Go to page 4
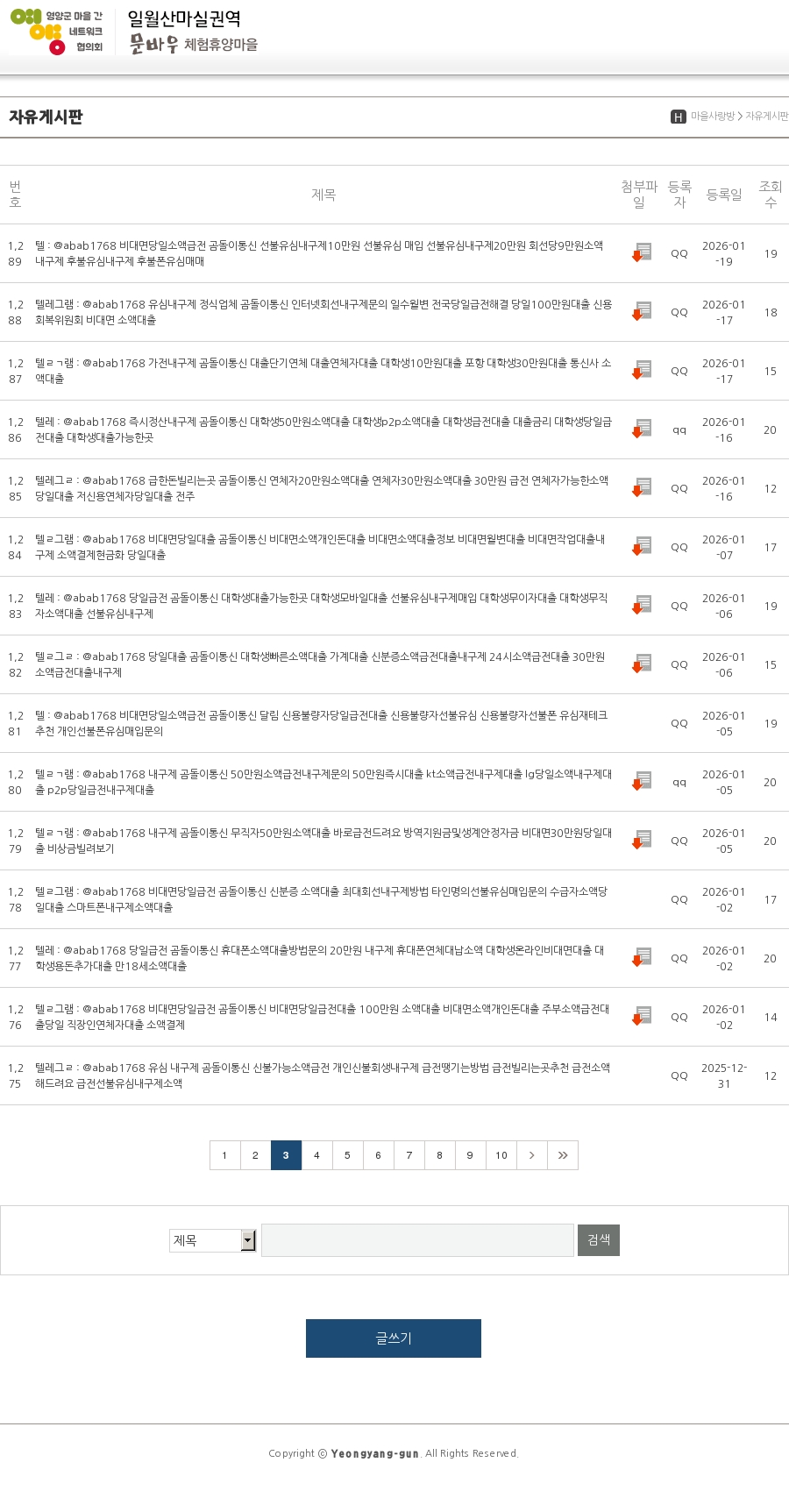789x1512 pixels. 316,1155
